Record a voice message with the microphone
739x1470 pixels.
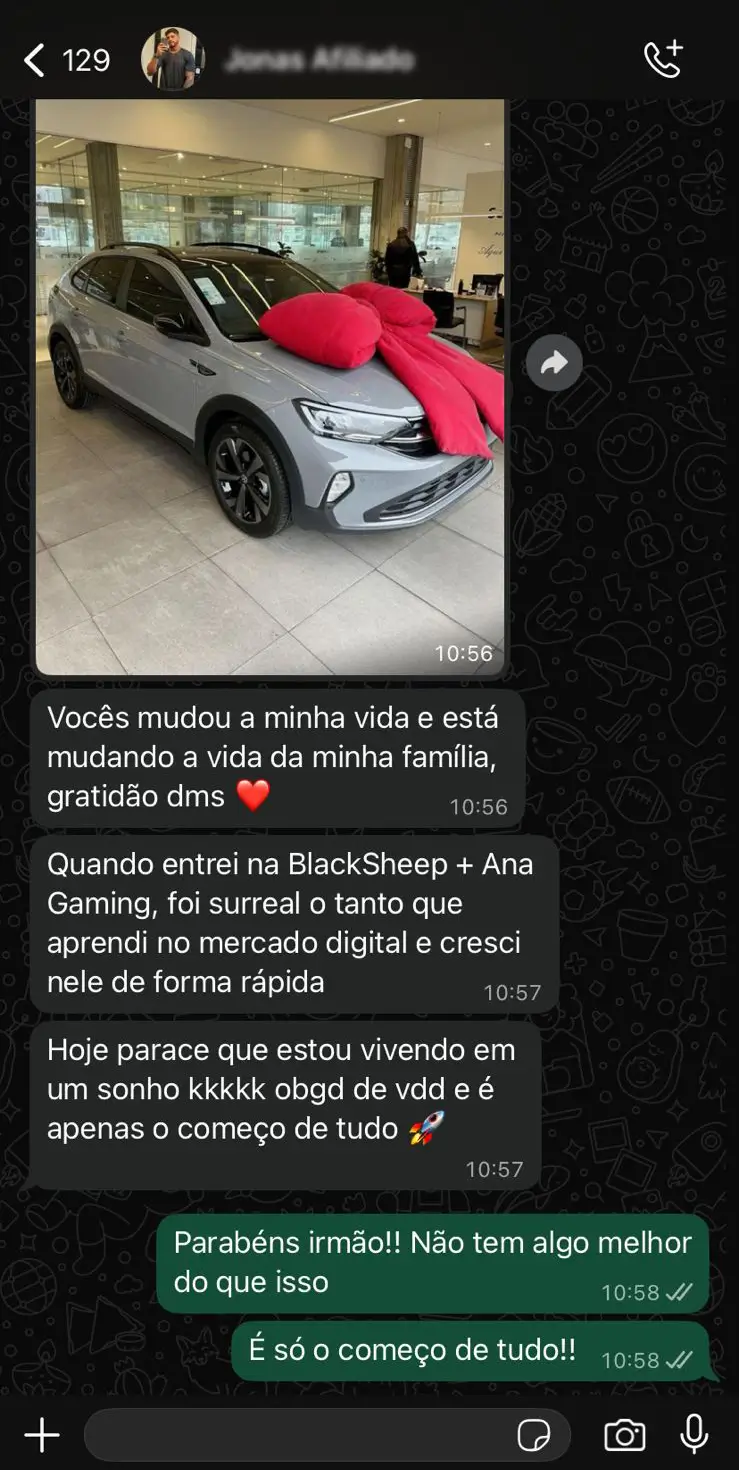click(694, 1436)
